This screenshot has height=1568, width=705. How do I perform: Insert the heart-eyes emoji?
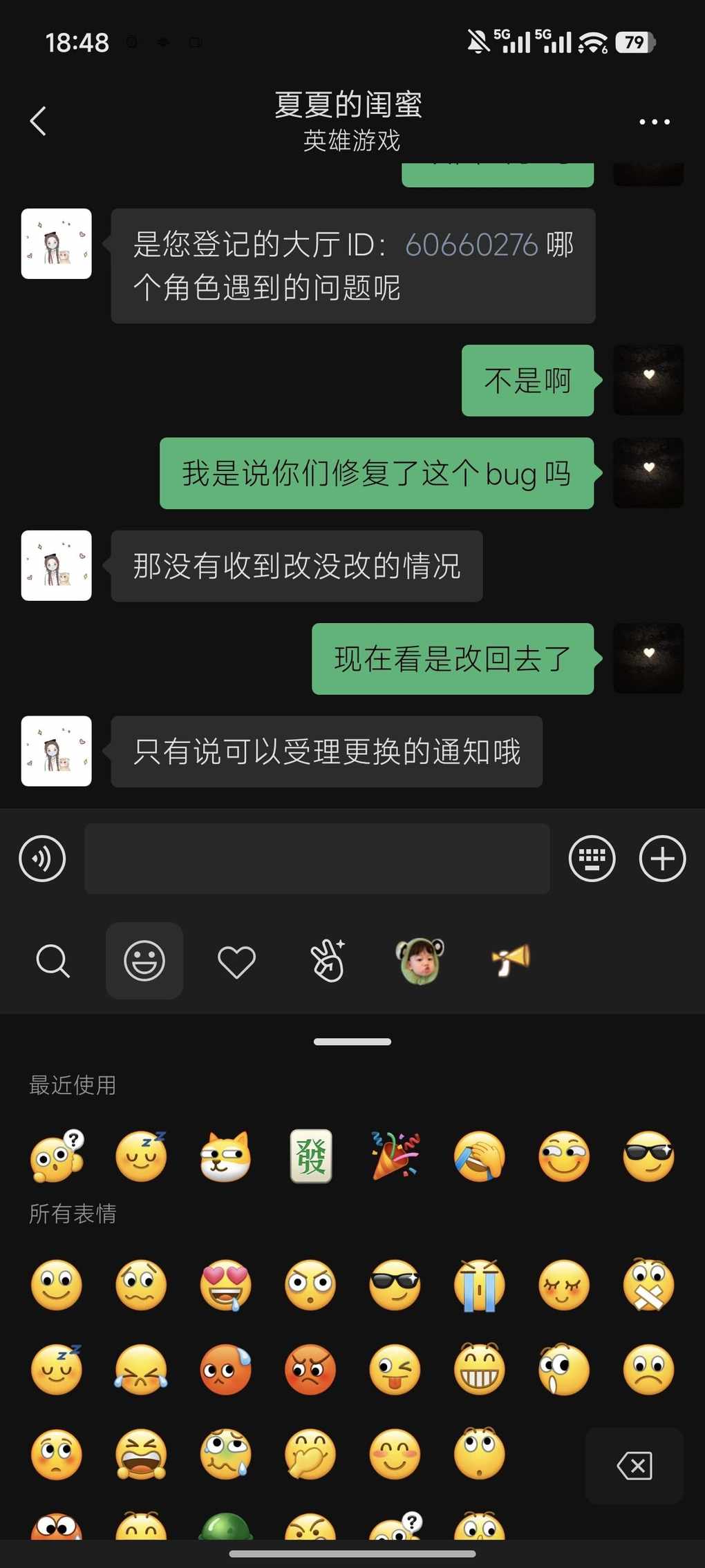(225, 1285)
